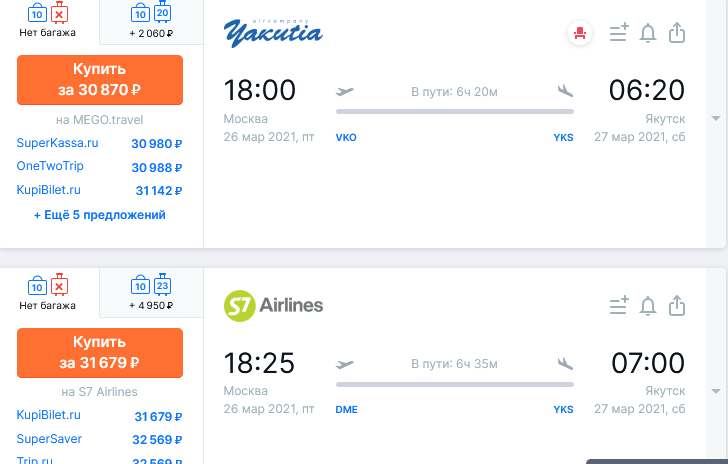Set a price alert bell for the Yakutia flight
The width and height of the screenshot is (728, 464).
tap(648, 33)
